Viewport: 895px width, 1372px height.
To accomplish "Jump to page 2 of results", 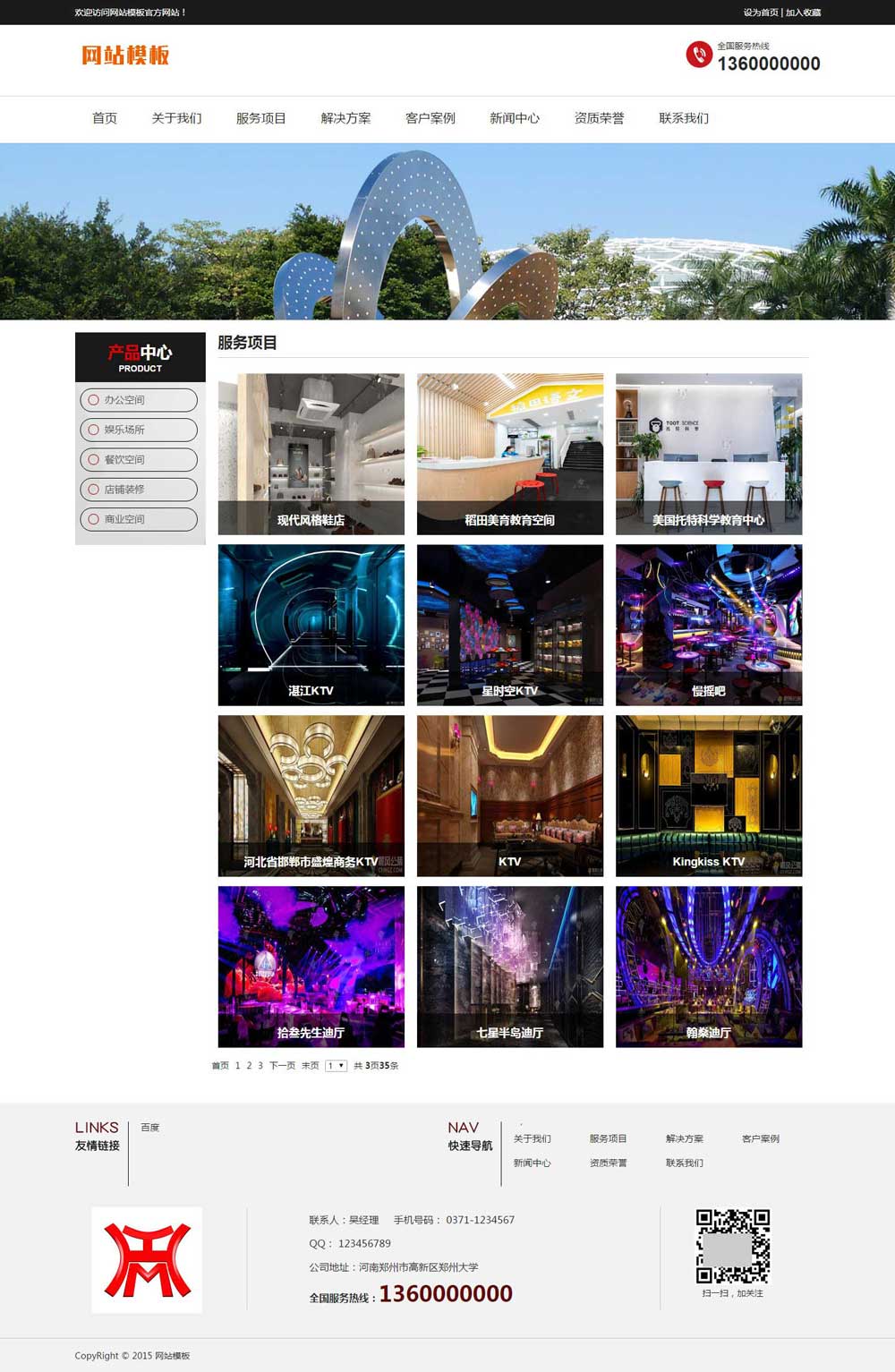I will (249, 1066).
